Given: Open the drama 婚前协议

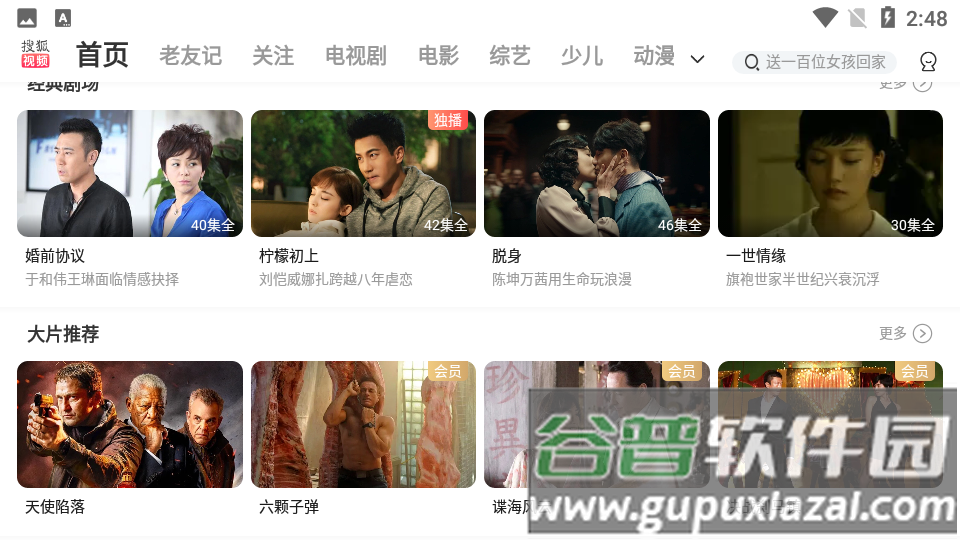Looking at the screenshot, I should point(130,174).
